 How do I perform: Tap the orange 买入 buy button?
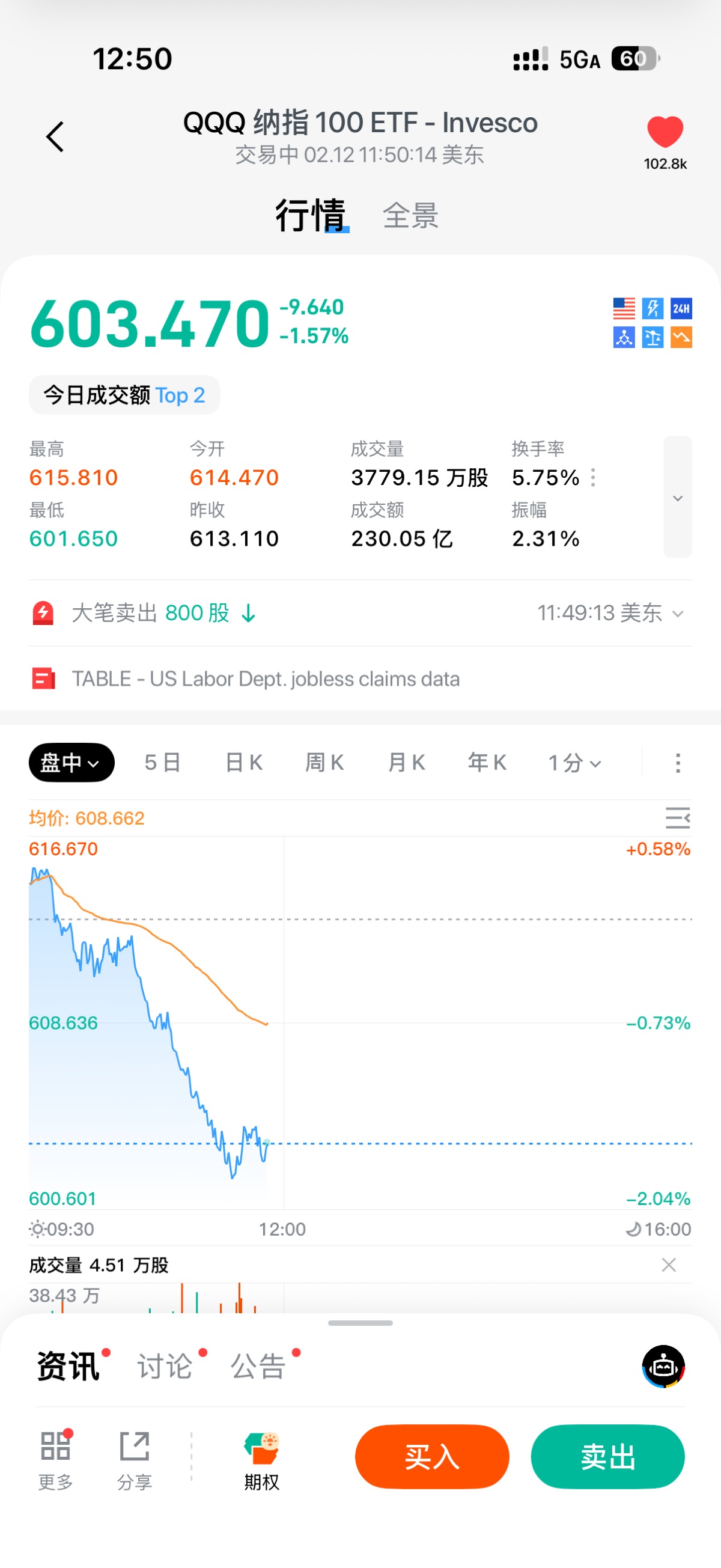pyautogui.click(x=432, y=1457)
